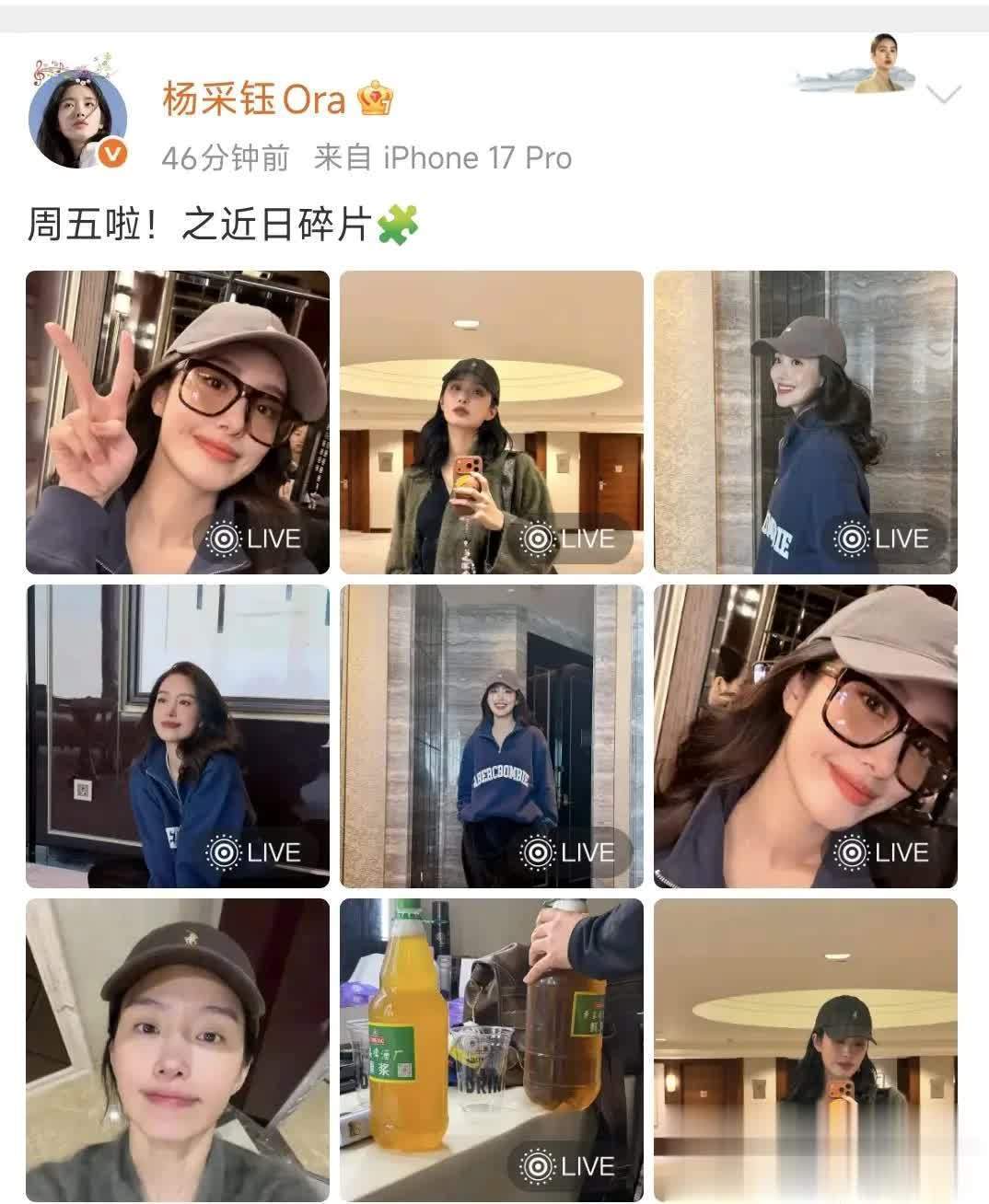Open the bare-face selfie in dark cap
This screenshot has height=1204, width=989.
178,1049
